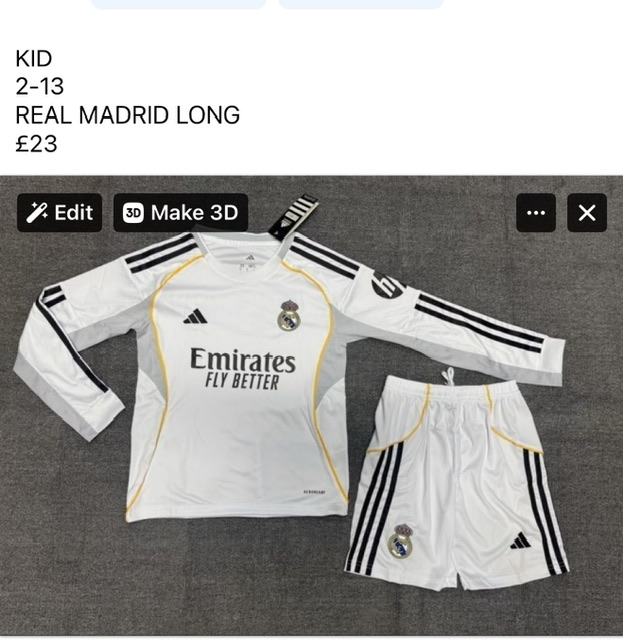The width and height of the screenshot is (623, 640).
Task: Open the three-dot options menu
Action: 536,212
